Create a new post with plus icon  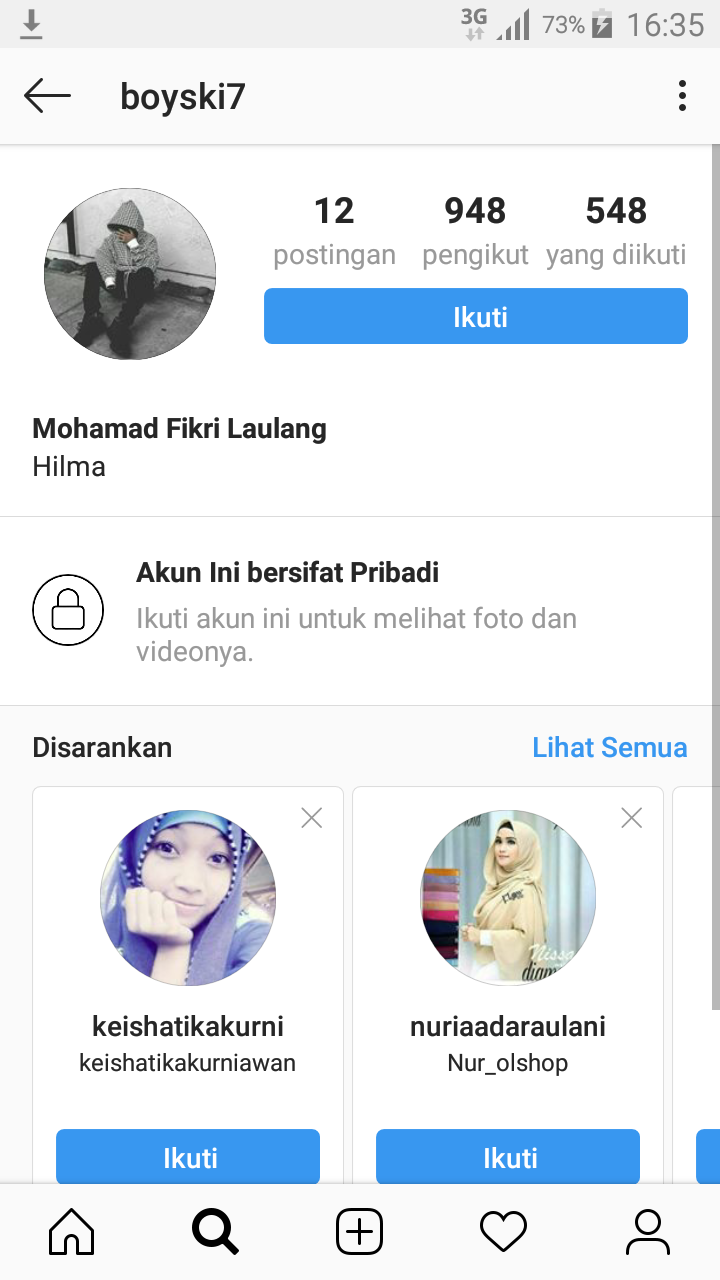tap(359, 1231)
